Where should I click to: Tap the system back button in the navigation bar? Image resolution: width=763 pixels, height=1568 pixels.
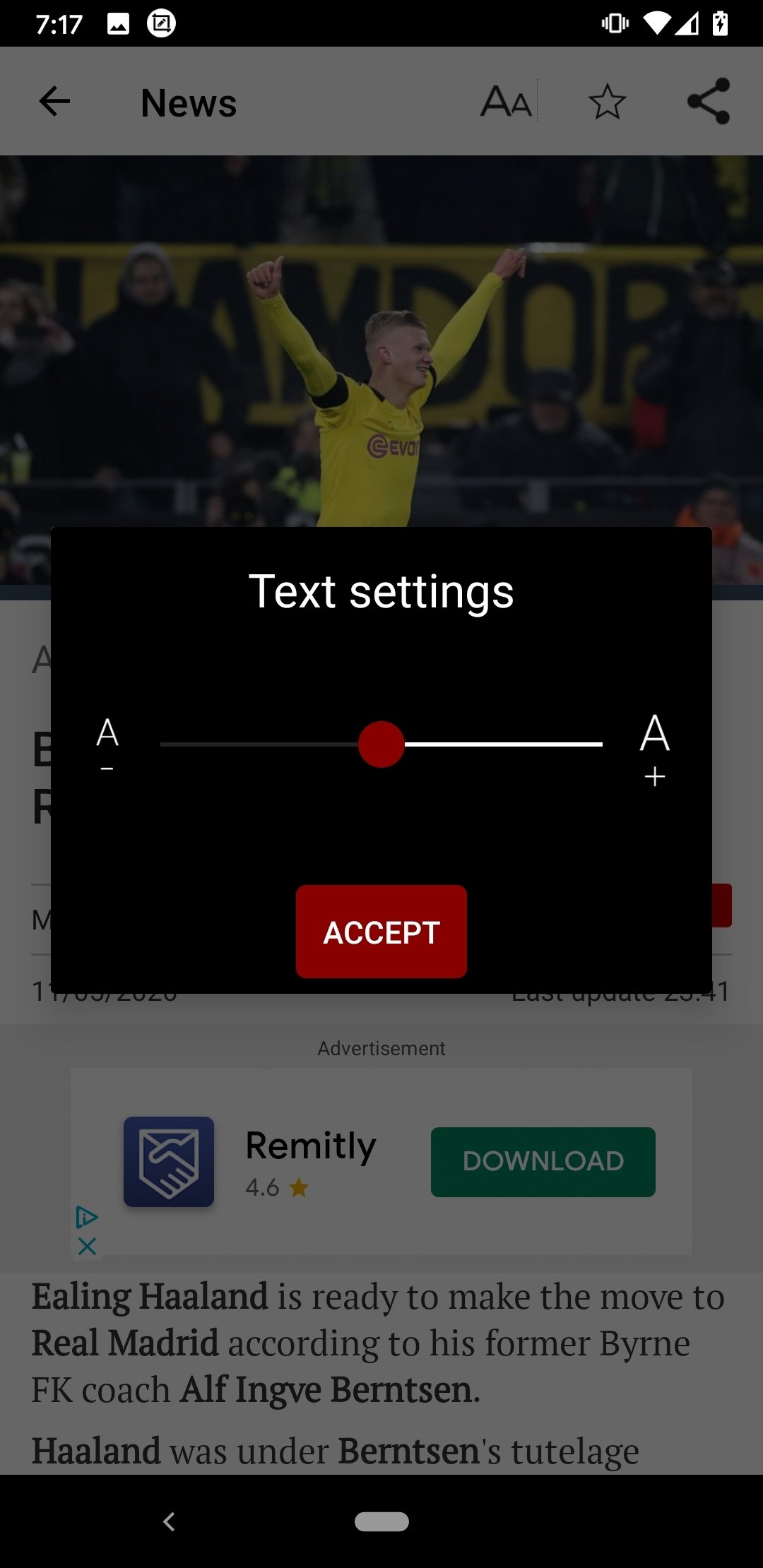[169, 1521]
